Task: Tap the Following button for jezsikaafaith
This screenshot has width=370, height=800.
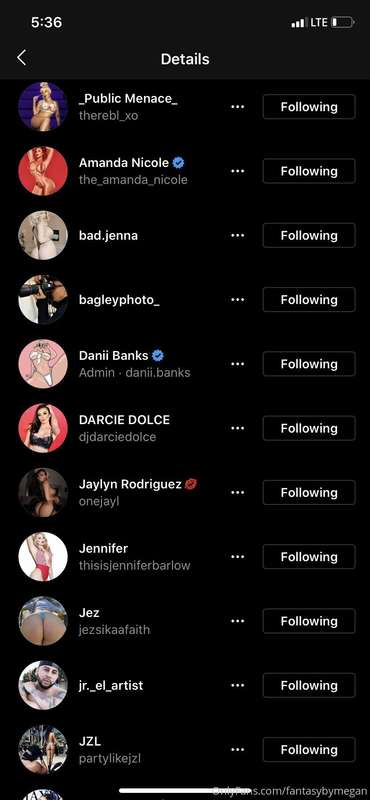Action: point(309,621)
